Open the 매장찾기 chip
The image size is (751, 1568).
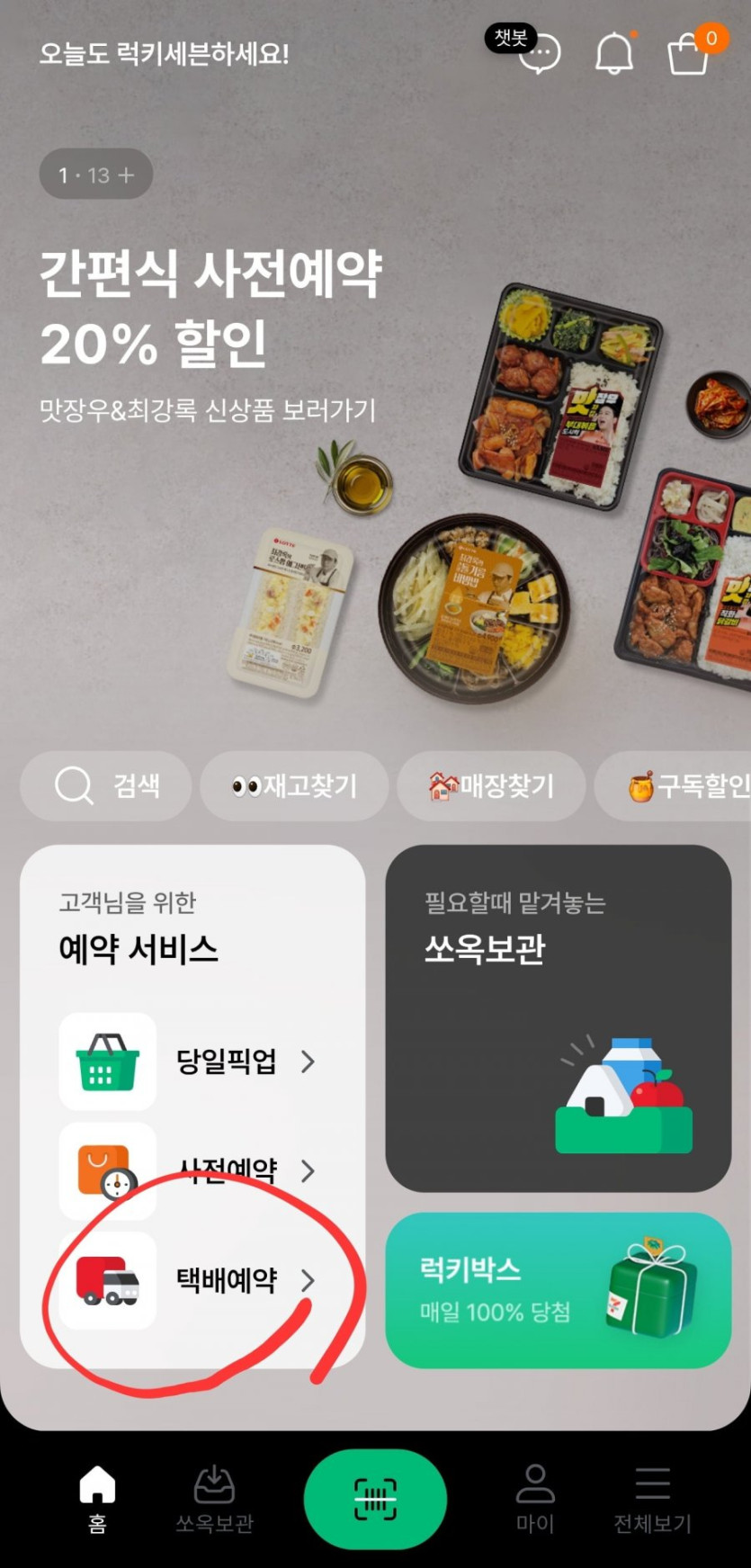pos(491,786)
